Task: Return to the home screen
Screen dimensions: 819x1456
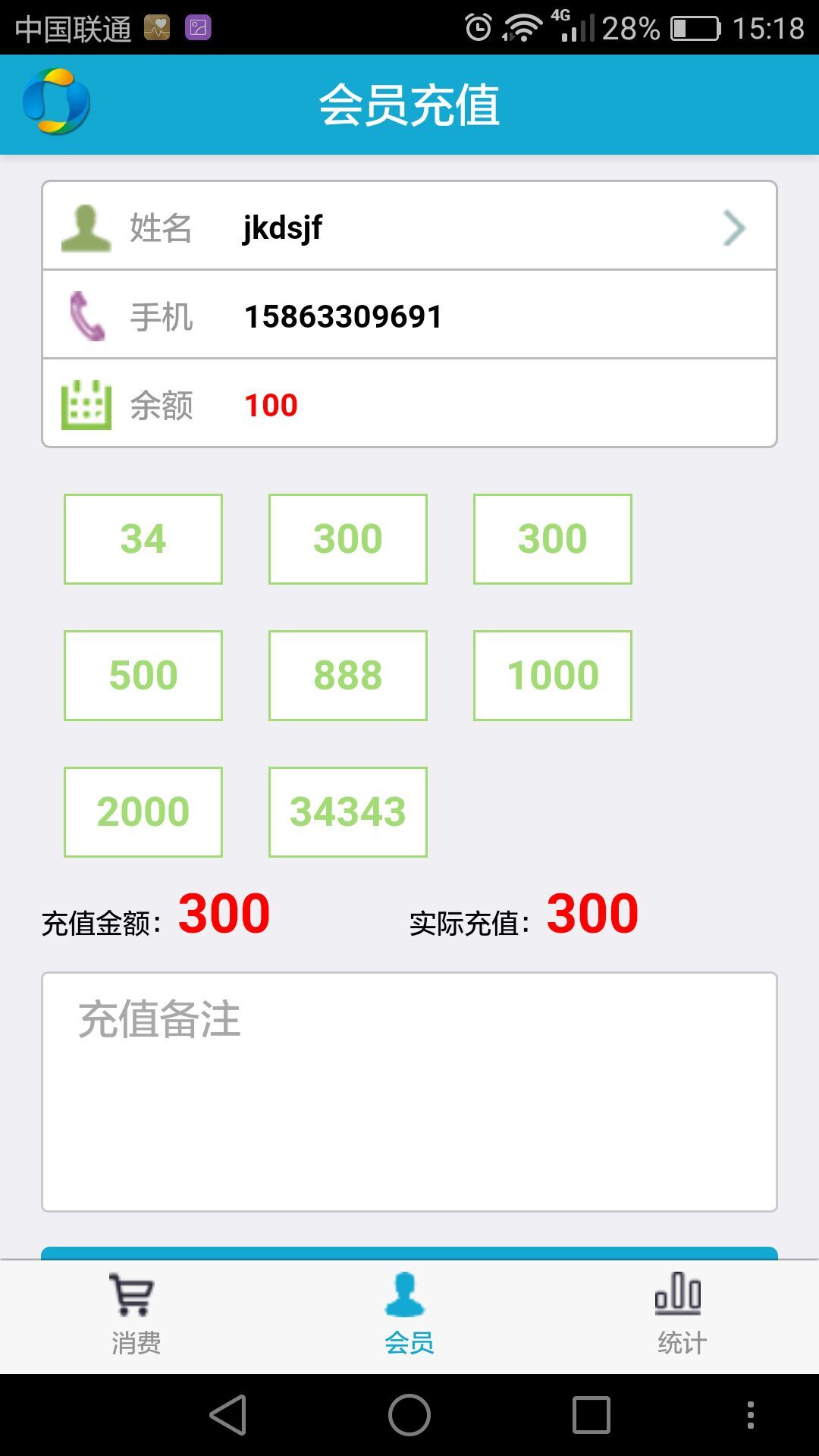Action: tap(409, 1415)
